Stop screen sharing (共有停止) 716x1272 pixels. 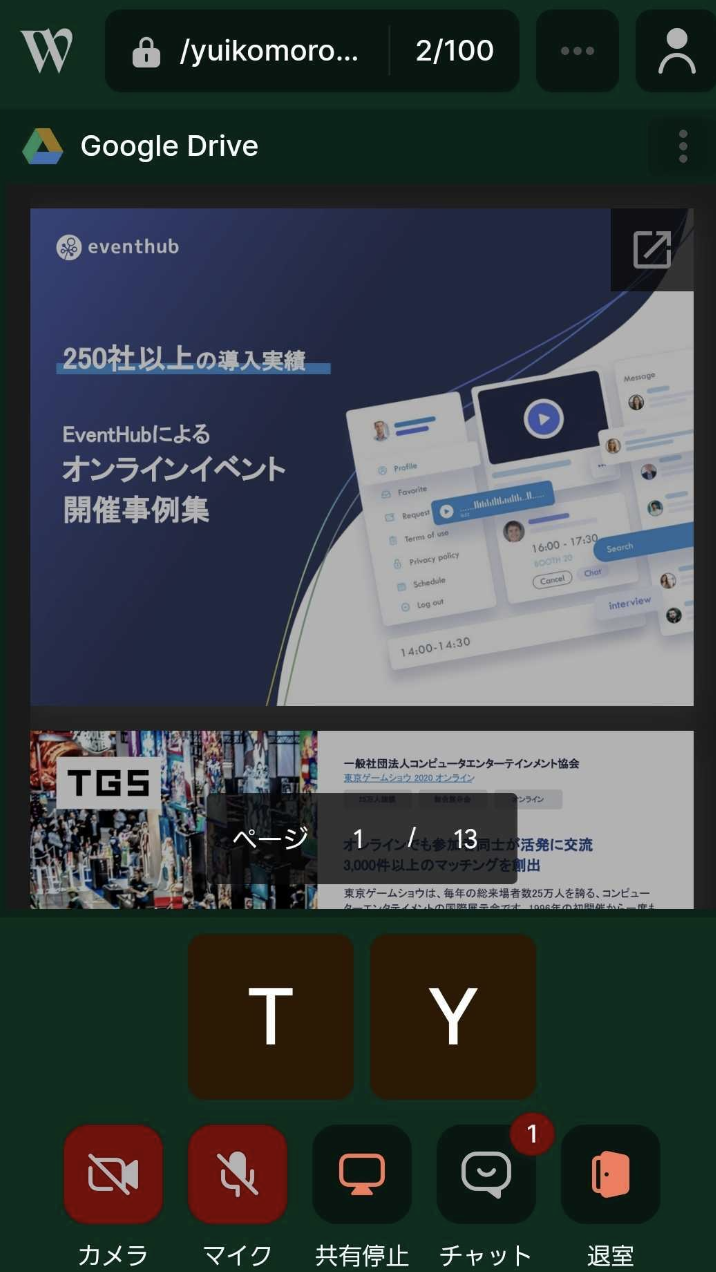pyautogui.click(x=362, y=1174)
